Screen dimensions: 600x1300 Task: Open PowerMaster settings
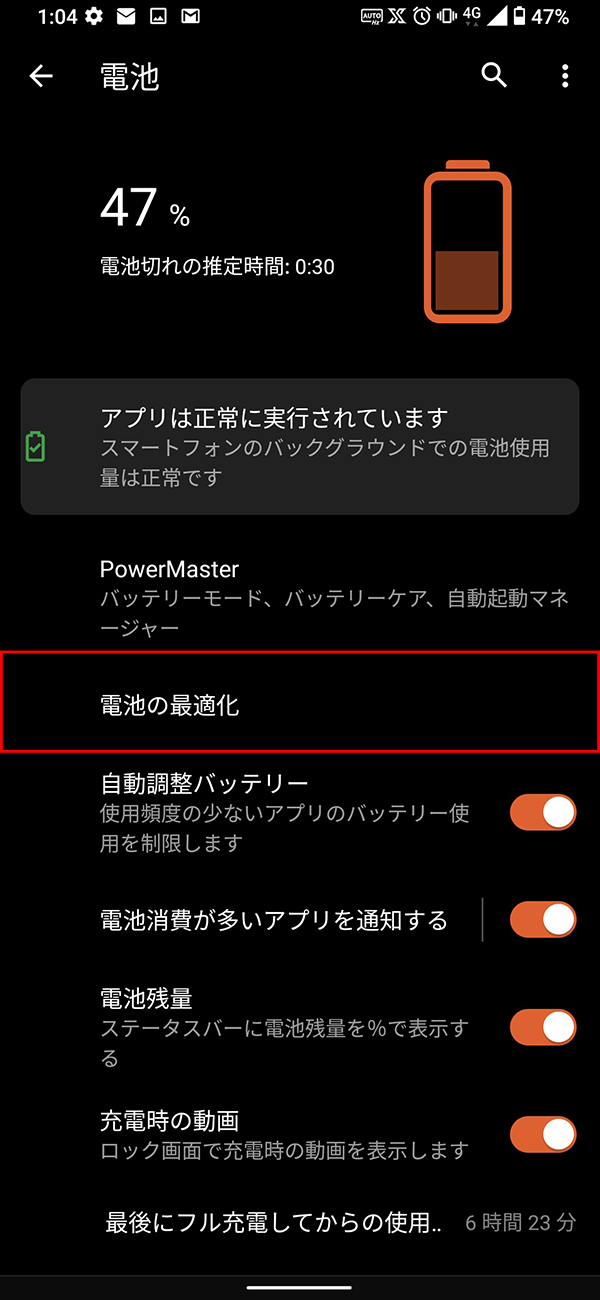pyautogui.click(x=300, y=598)
